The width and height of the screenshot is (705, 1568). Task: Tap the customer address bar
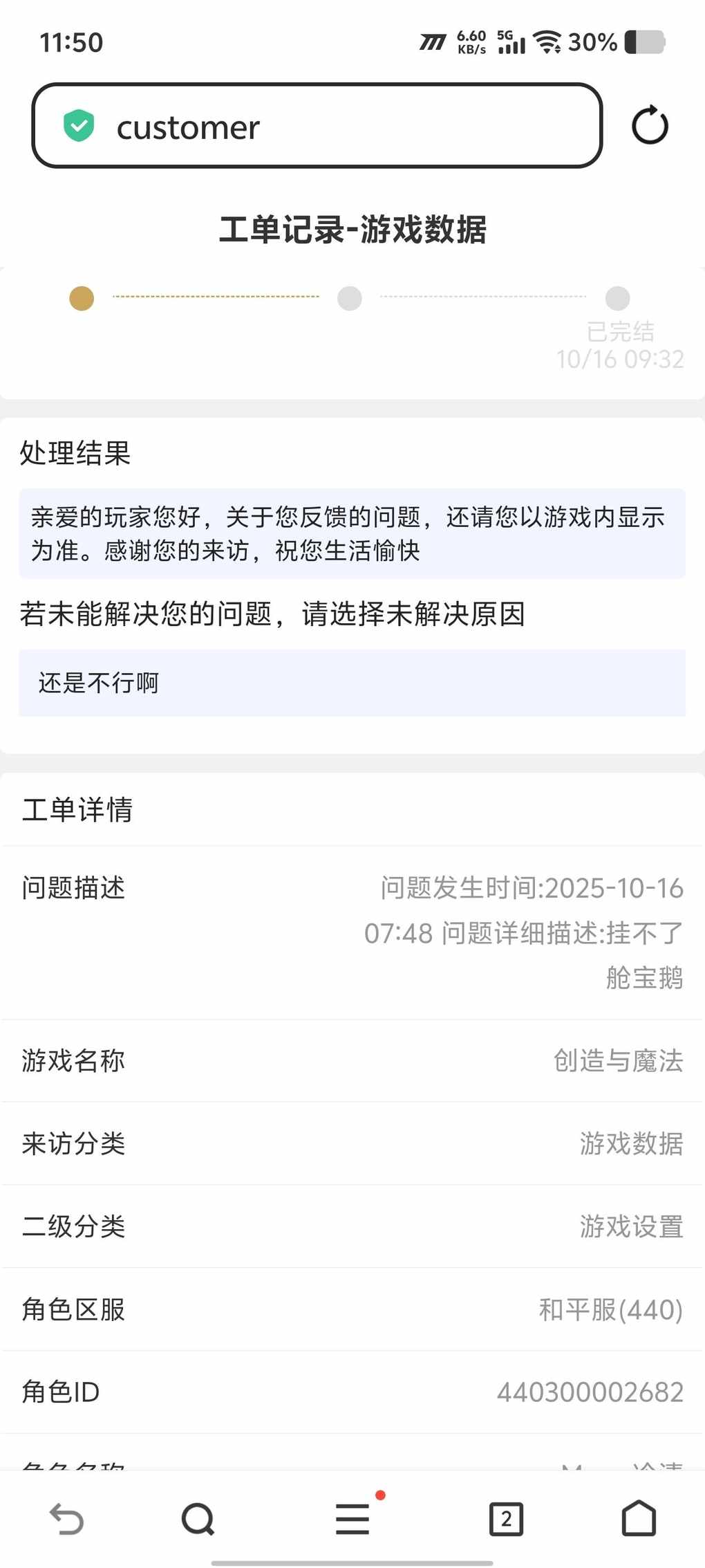click(x=317, y=126)
